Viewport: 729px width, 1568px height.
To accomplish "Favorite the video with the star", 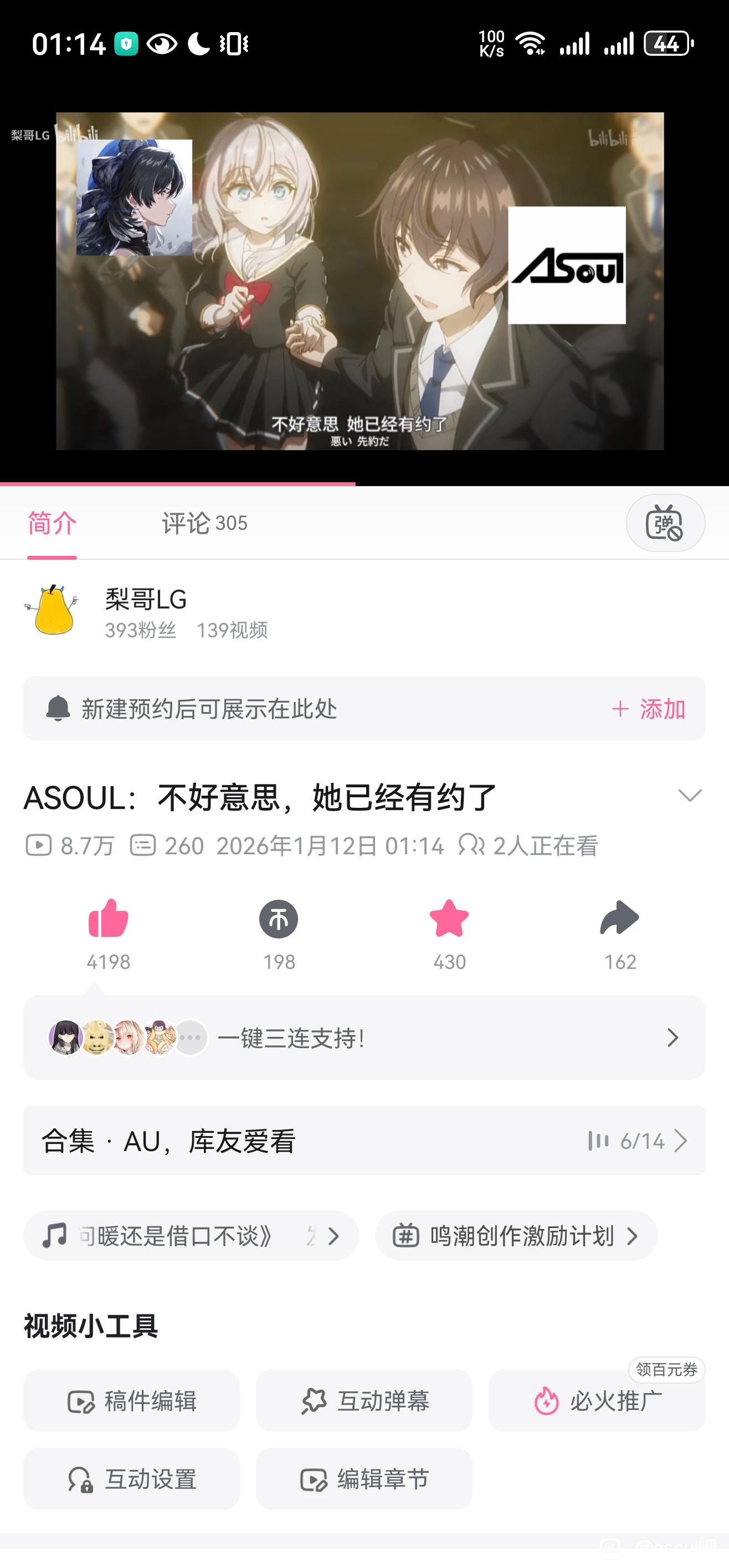I will pyautogui.click(x=449, y=919).
